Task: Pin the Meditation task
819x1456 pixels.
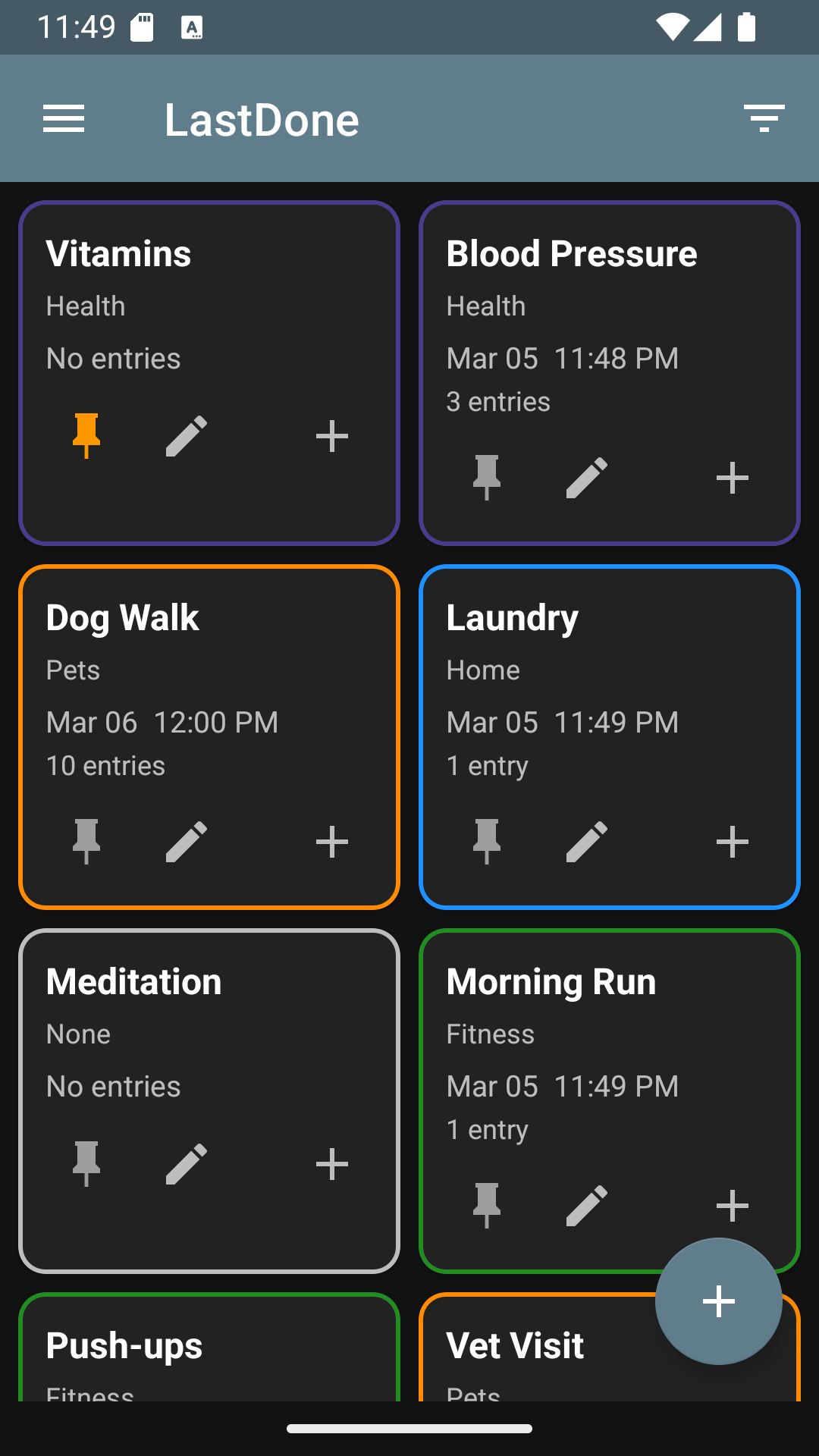Action: 86,1164
